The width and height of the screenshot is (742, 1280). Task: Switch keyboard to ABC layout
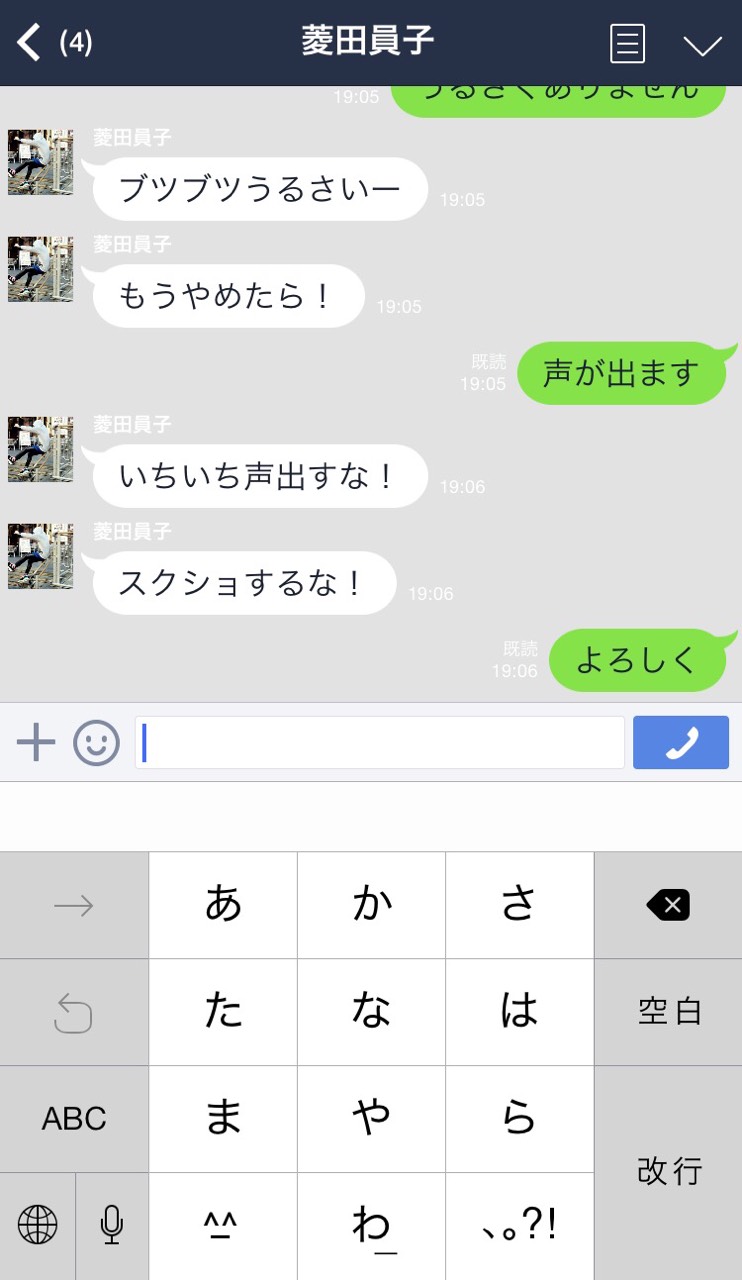coord(74,1119)
